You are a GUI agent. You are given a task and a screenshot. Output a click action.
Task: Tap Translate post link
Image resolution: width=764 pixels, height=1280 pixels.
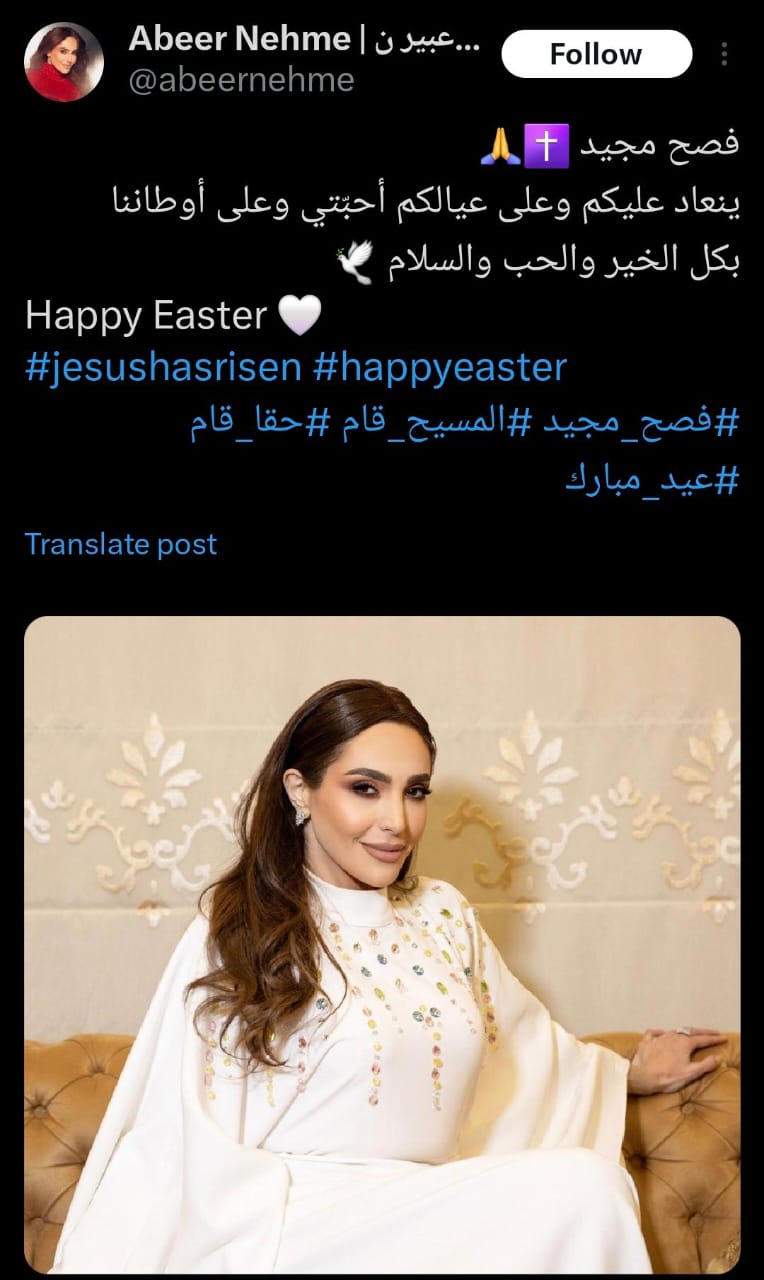pos(120,544)
